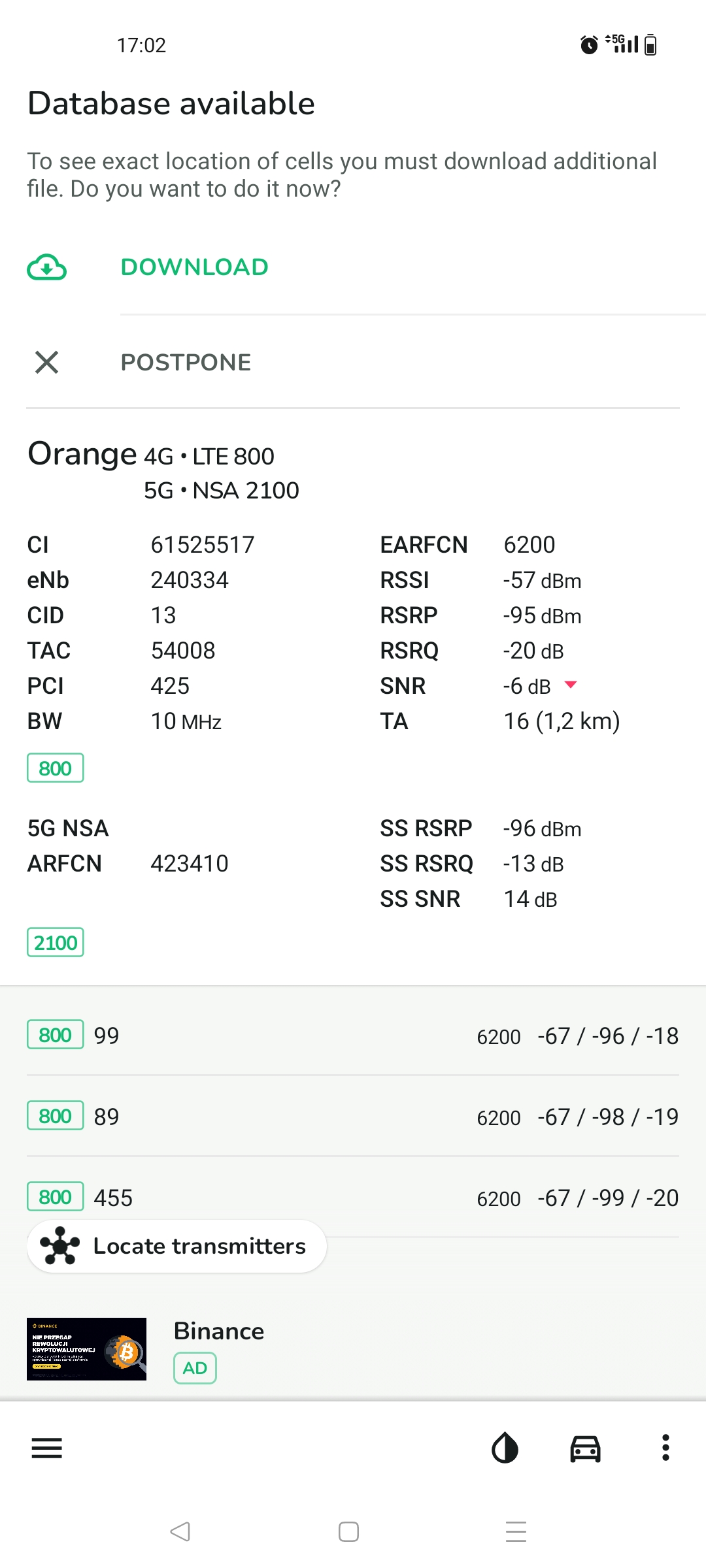Open the three-dot overflow menu
This screenshot has height=1568, width=706.
(x=665, y=1448)
